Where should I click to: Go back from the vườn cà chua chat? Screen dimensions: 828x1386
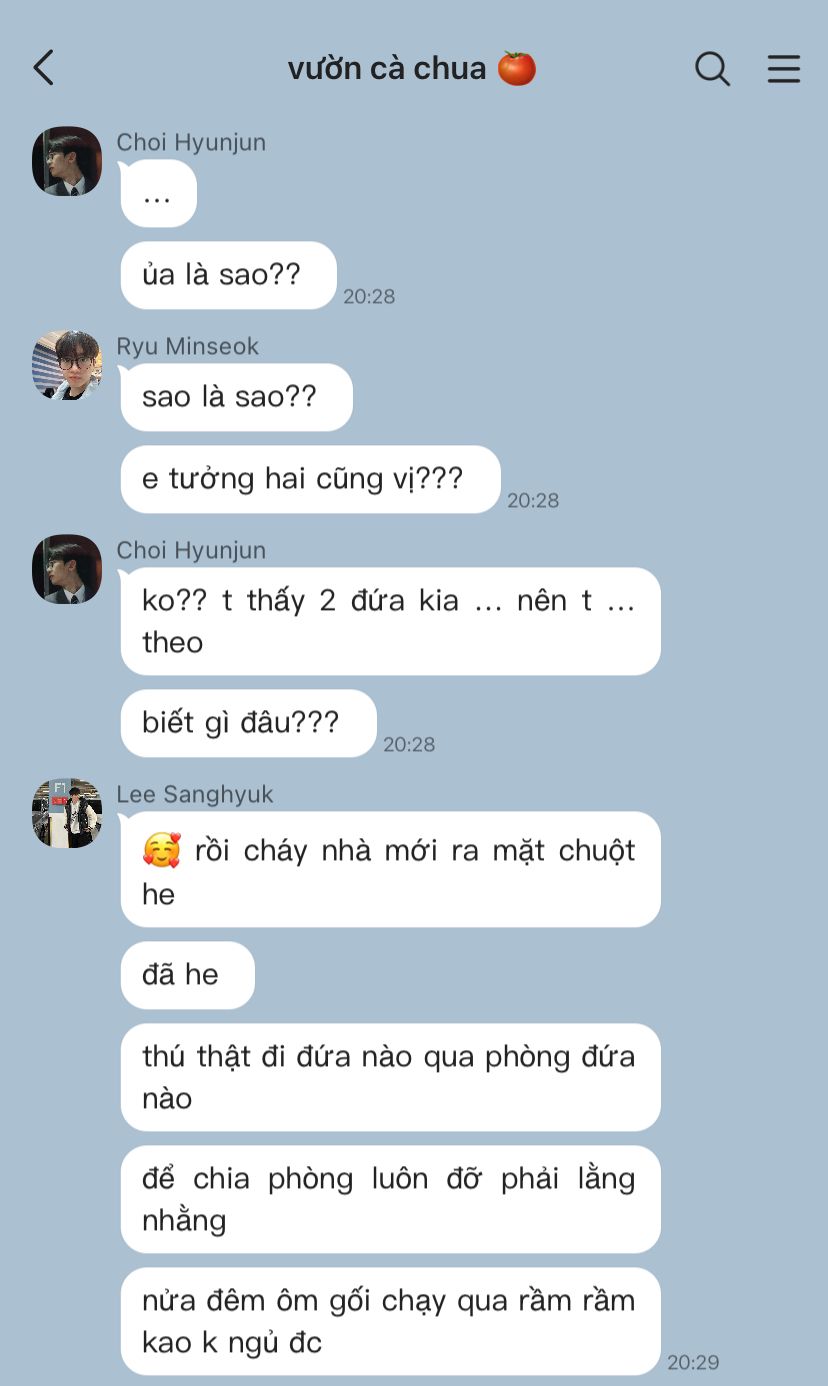tap(43, 68)
